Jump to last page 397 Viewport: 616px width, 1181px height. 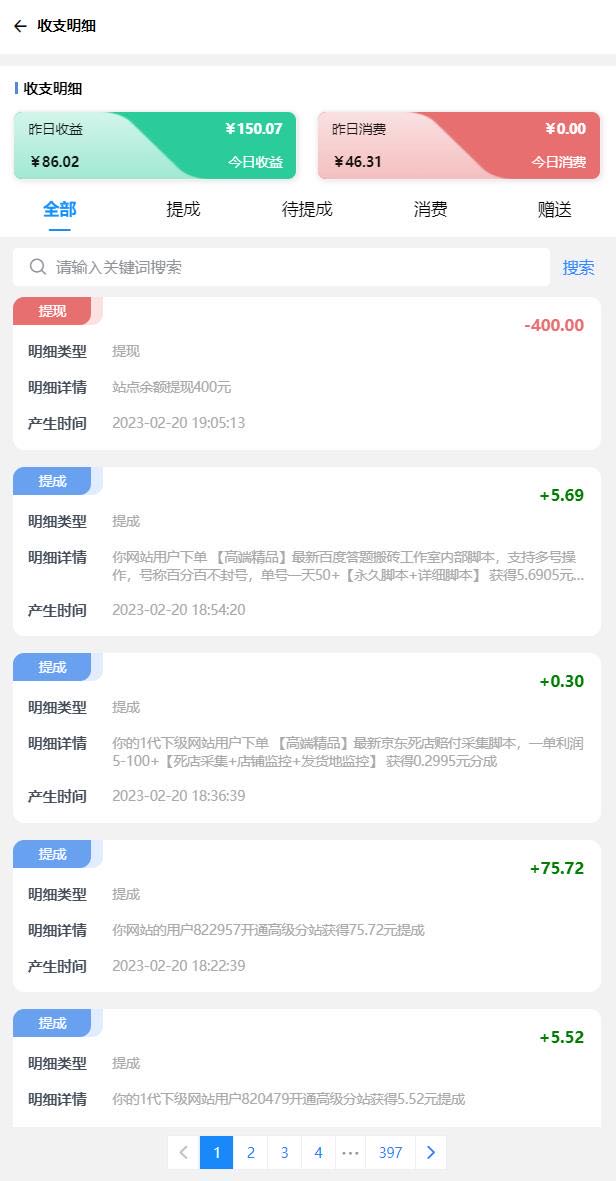[390, 1153]
